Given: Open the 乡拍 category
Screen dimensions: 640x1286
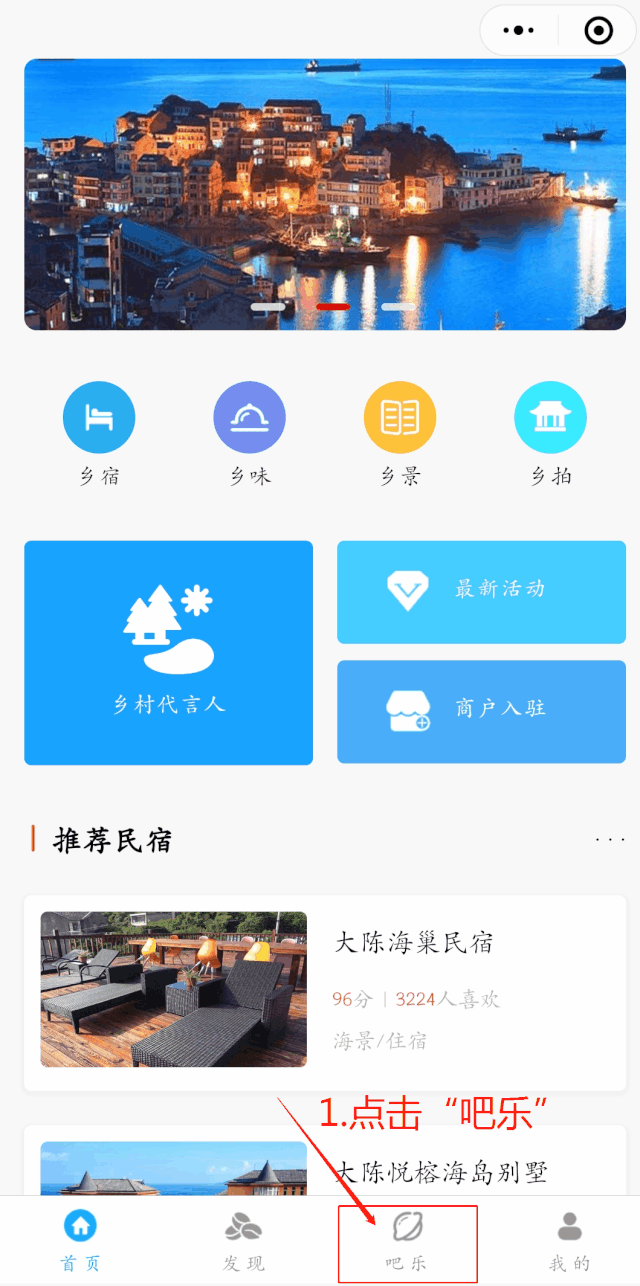Looking at the screenshot, I should coord(550,418).
